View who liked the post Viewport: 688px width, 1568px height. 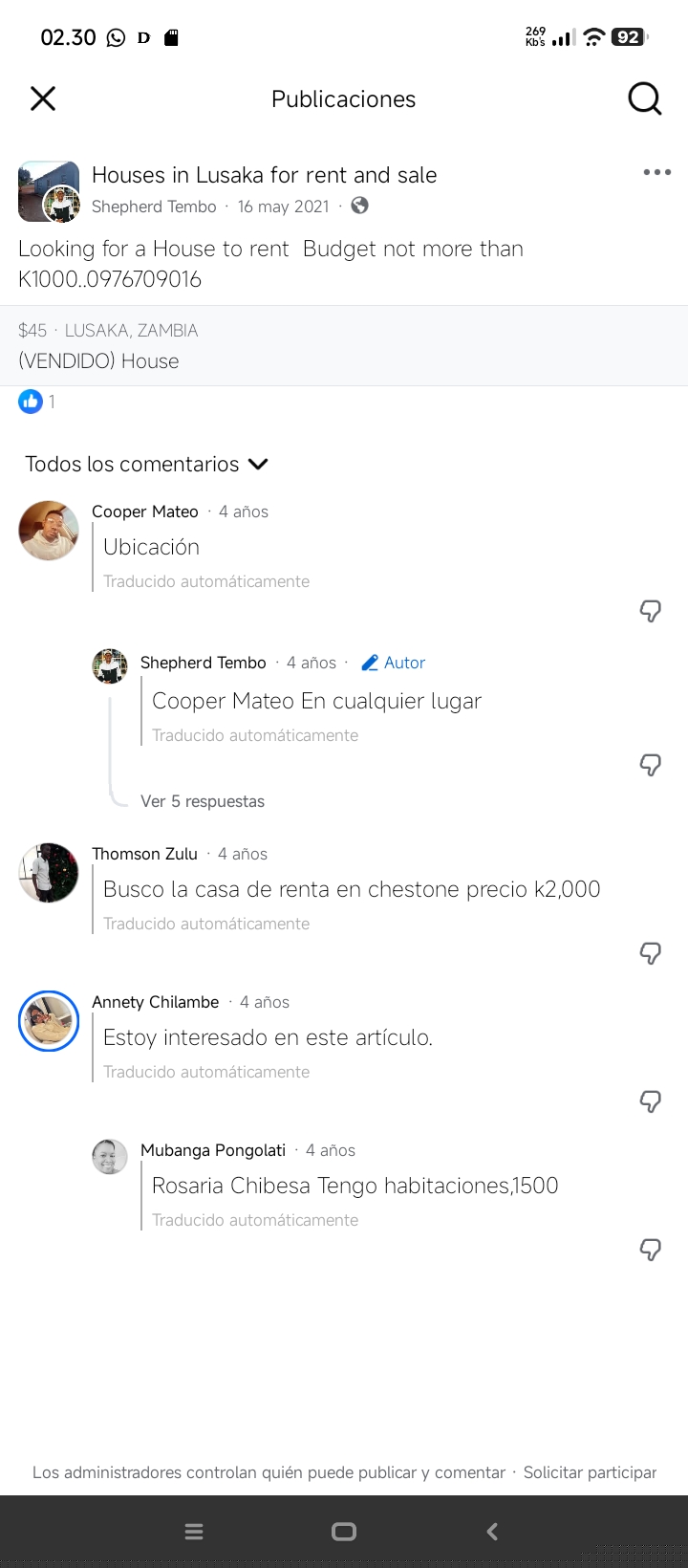[x=36, y=403]
